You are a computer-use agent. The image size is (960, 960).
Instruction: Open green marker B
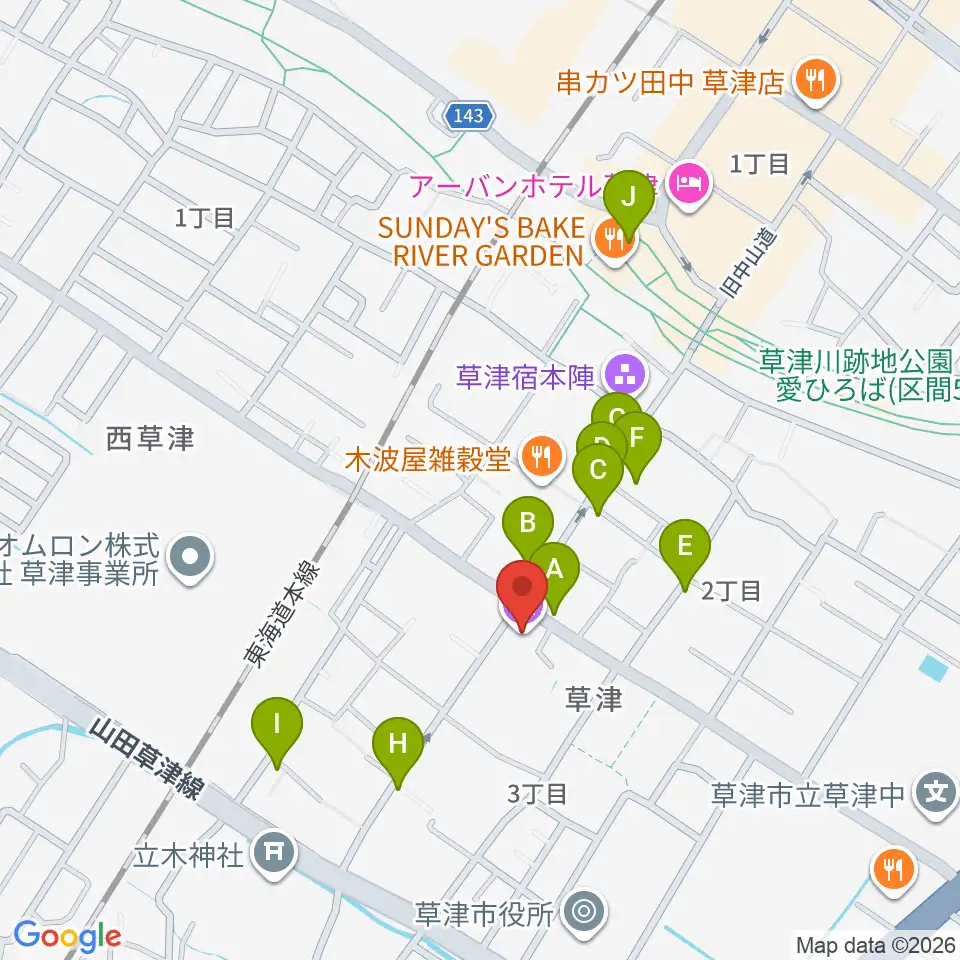(528, 527)
